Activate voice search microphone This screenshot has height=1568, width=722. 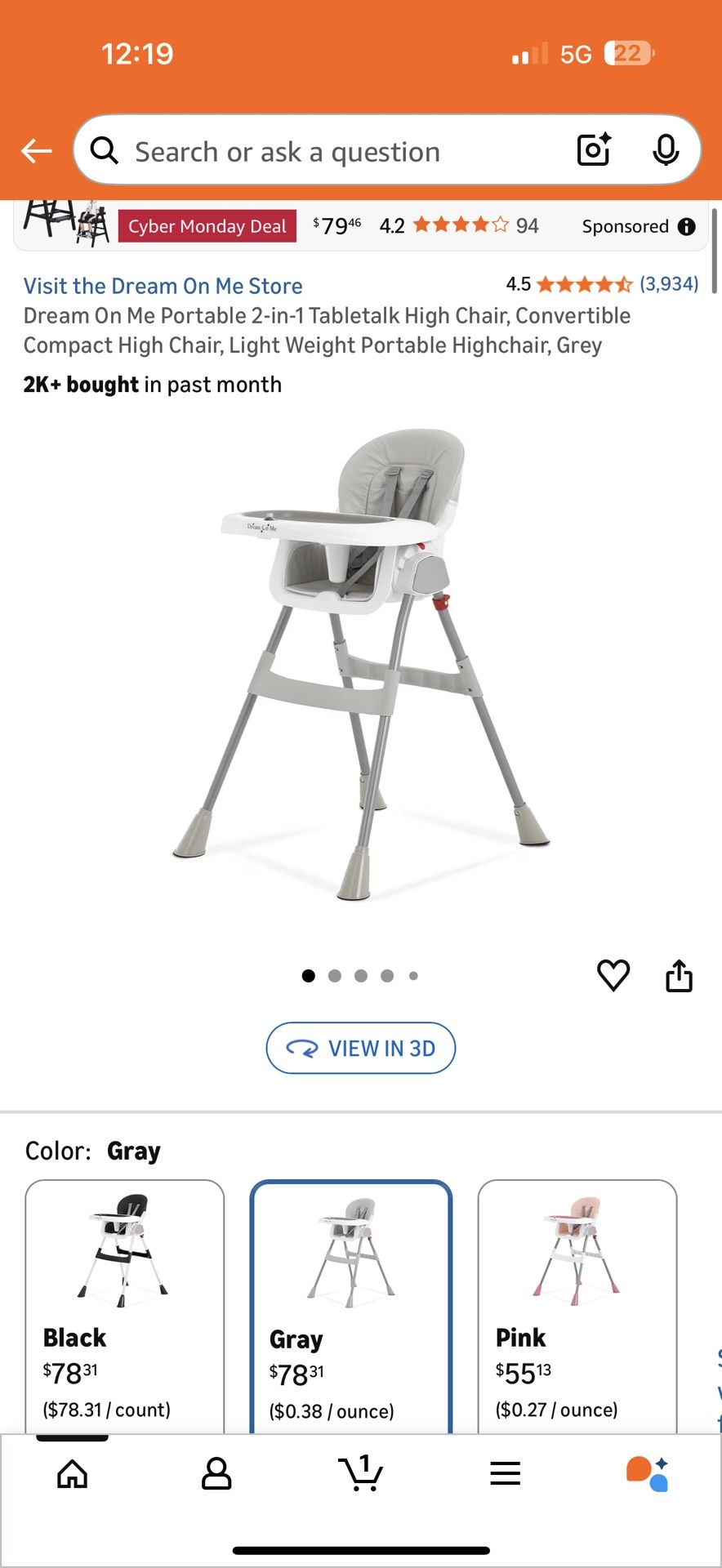pos(667,149)
